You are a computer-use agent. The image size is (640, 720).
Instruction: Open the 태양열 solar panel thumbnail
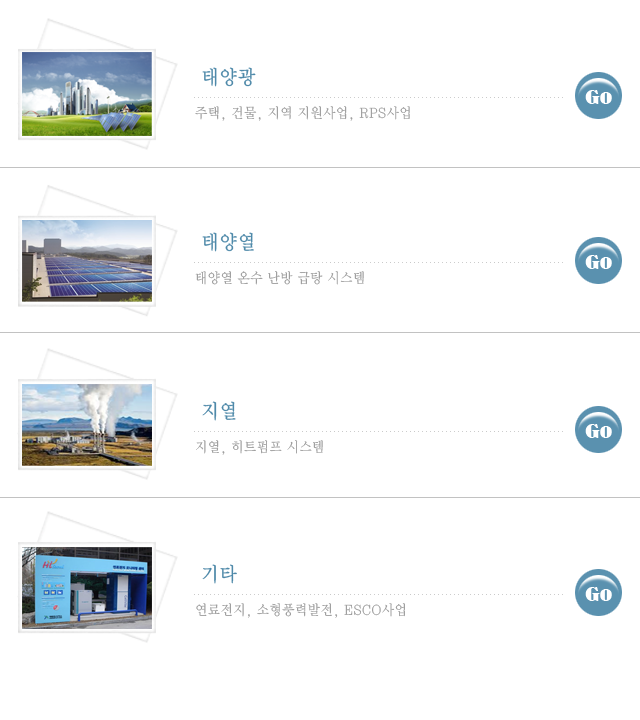87,260
